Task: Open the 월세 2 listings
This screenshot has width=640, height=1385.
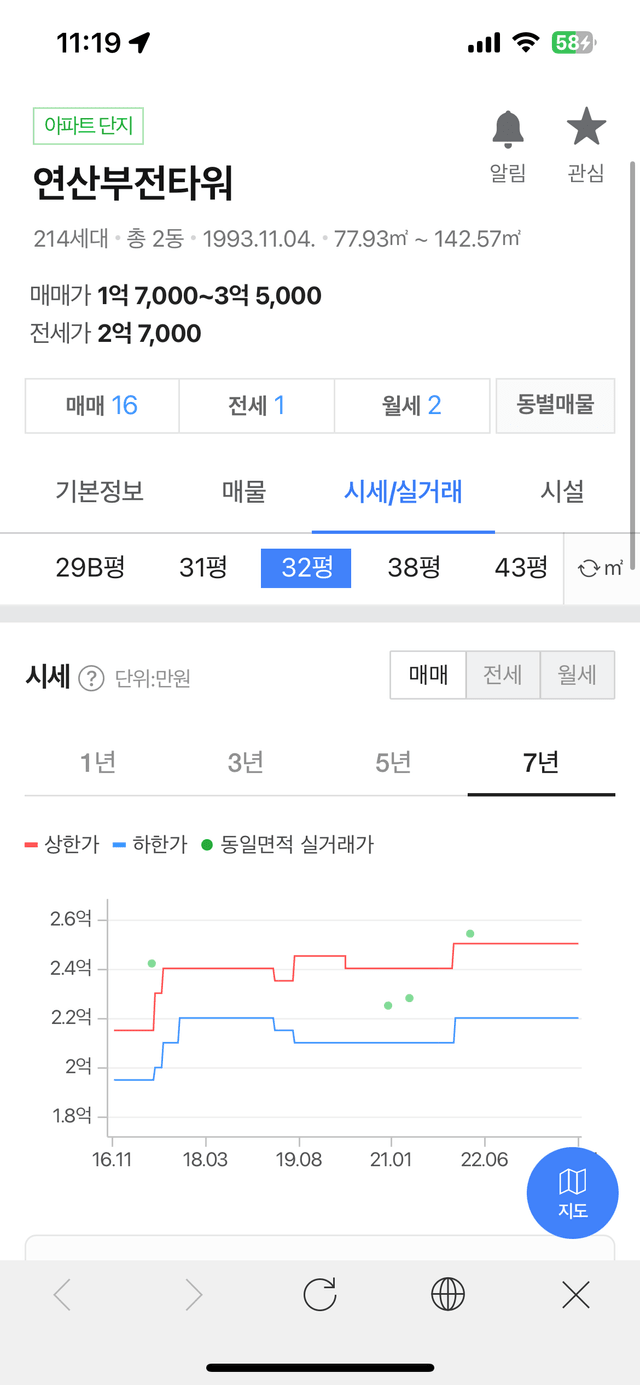Action: pyautogui.click(x=412, y=405)
